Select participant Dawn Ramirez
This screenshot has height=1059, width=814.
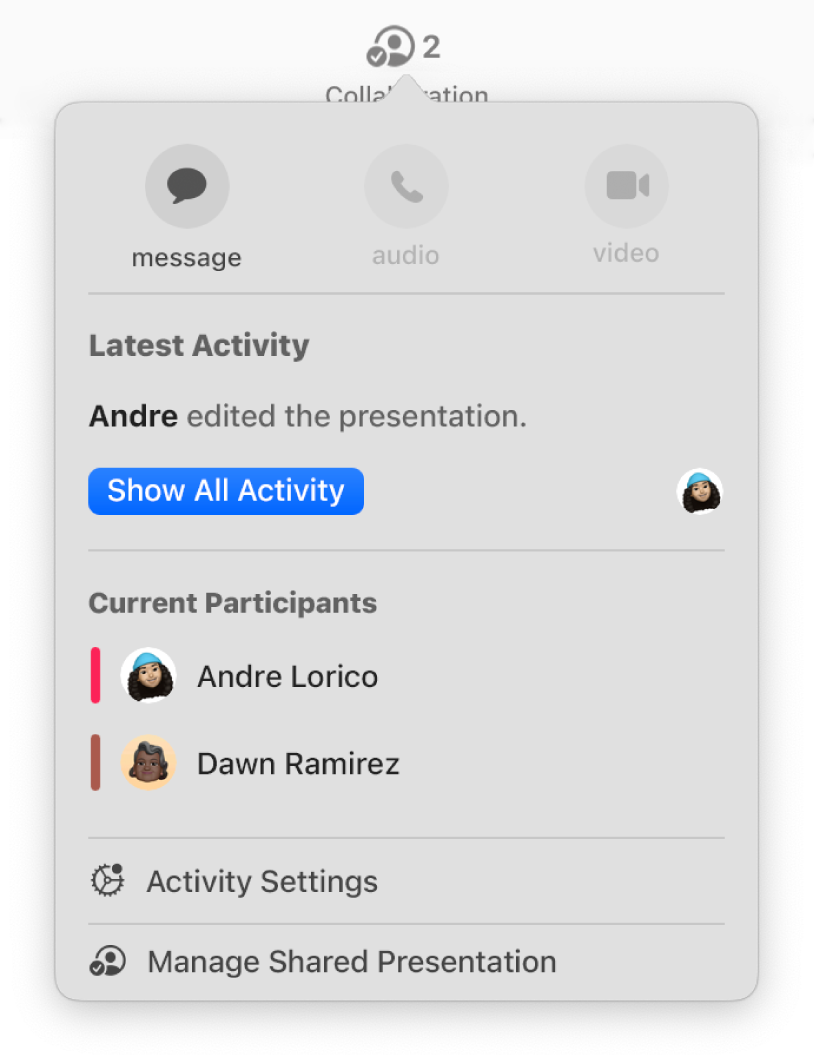pyautogui.click(x=298, y=763)
